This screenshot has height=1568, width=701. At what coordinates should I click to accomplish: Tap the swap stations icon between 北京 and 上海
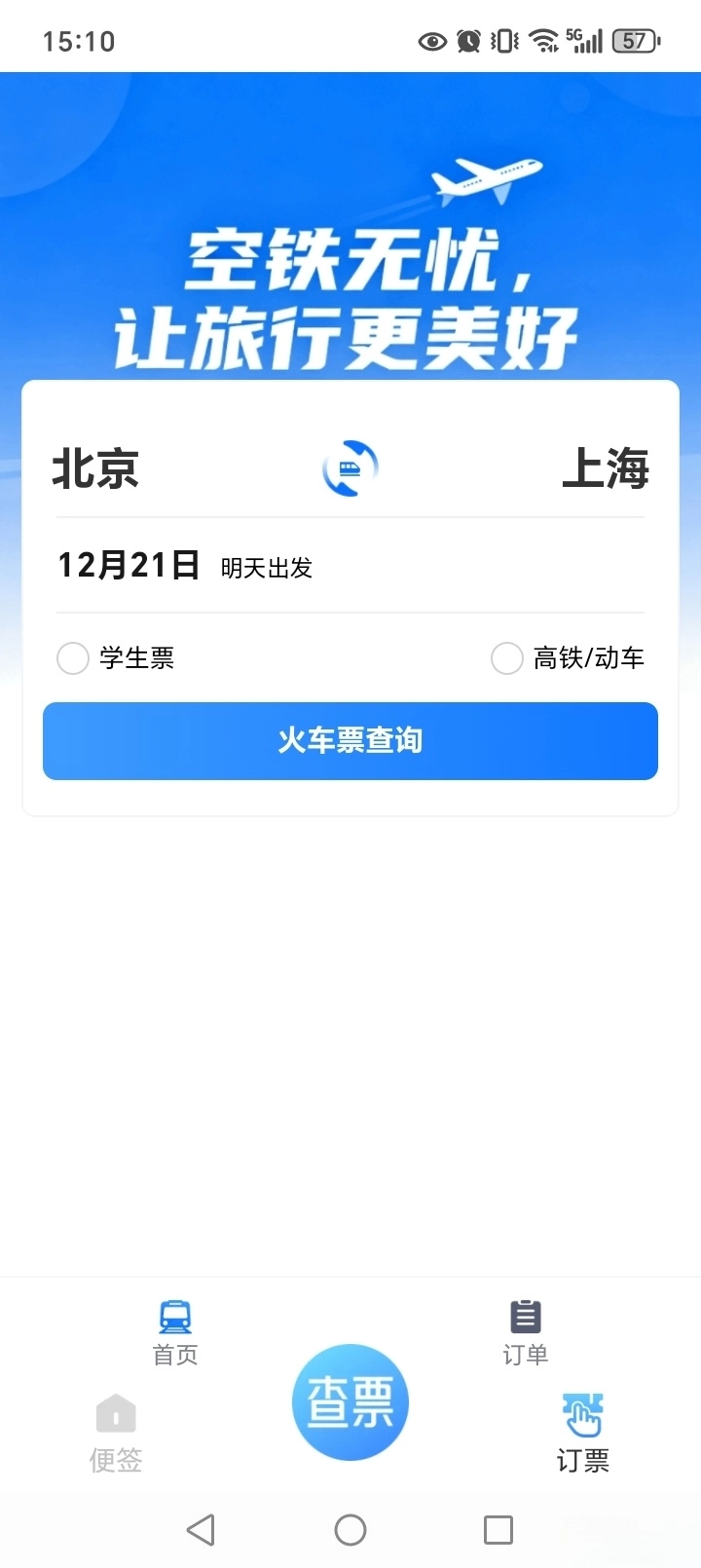(350, 468)
